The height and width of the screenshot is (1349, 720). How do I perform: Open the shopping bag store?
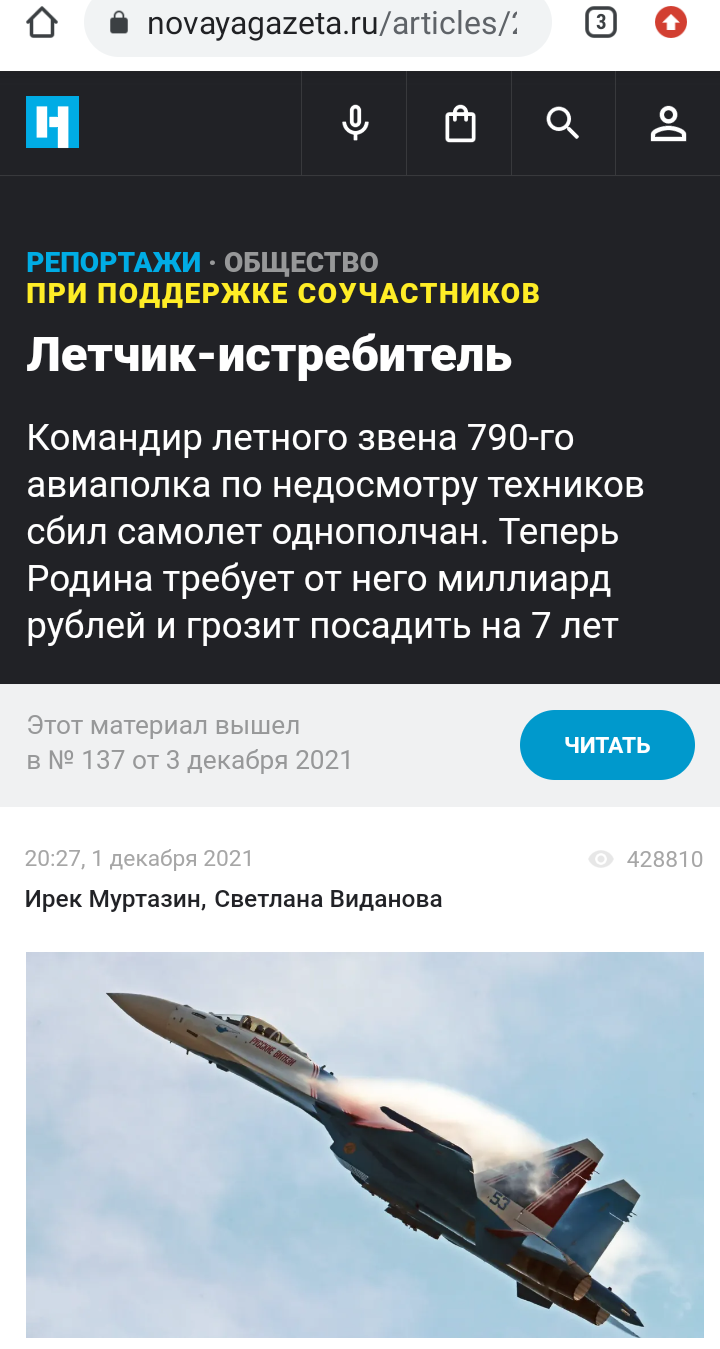point(460,124)
